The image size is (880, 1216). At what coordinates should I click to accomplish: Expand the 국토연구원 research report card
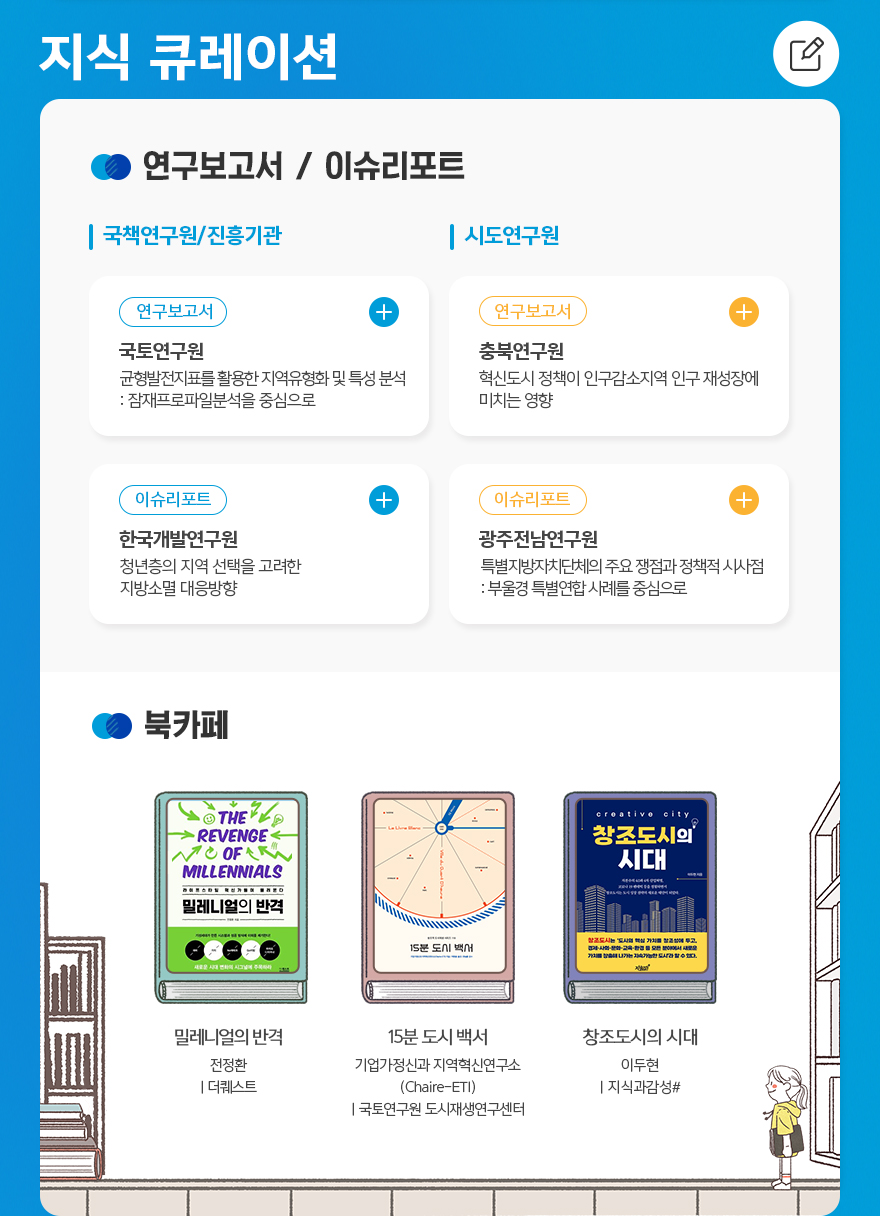click(x=384, y=312)
